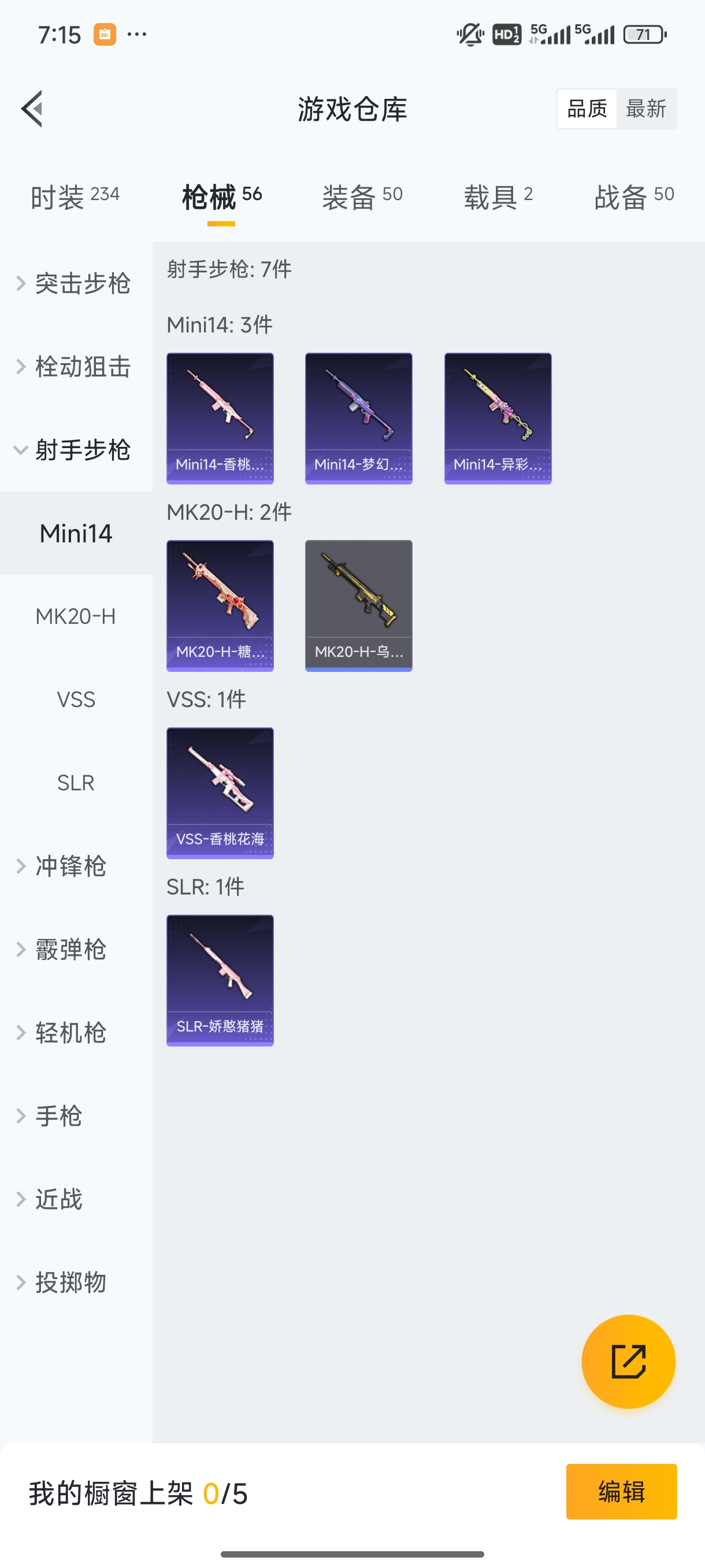
Task: Switch to the 装备 tab
Action: point(362,196)
